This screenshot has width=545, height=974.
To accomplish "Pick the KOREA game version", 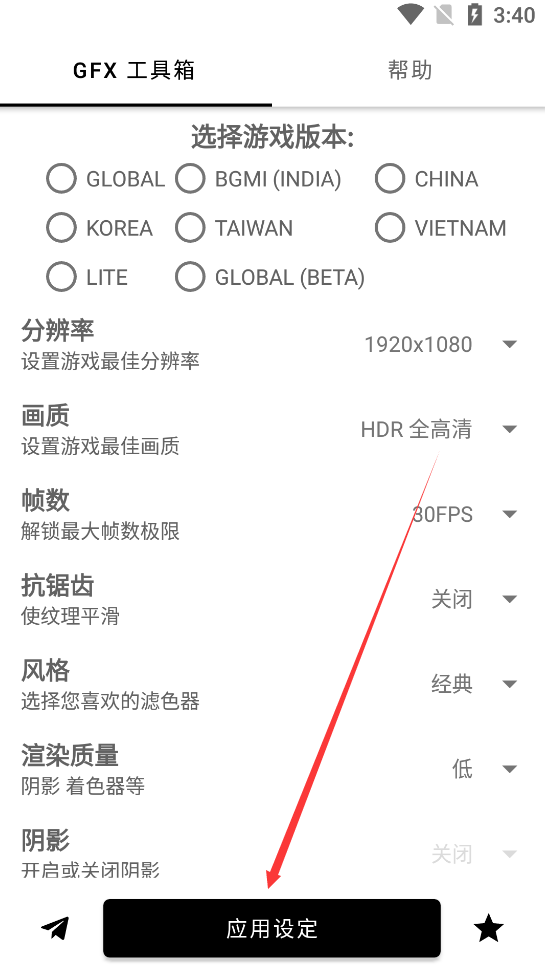I will tap(99, 228).
